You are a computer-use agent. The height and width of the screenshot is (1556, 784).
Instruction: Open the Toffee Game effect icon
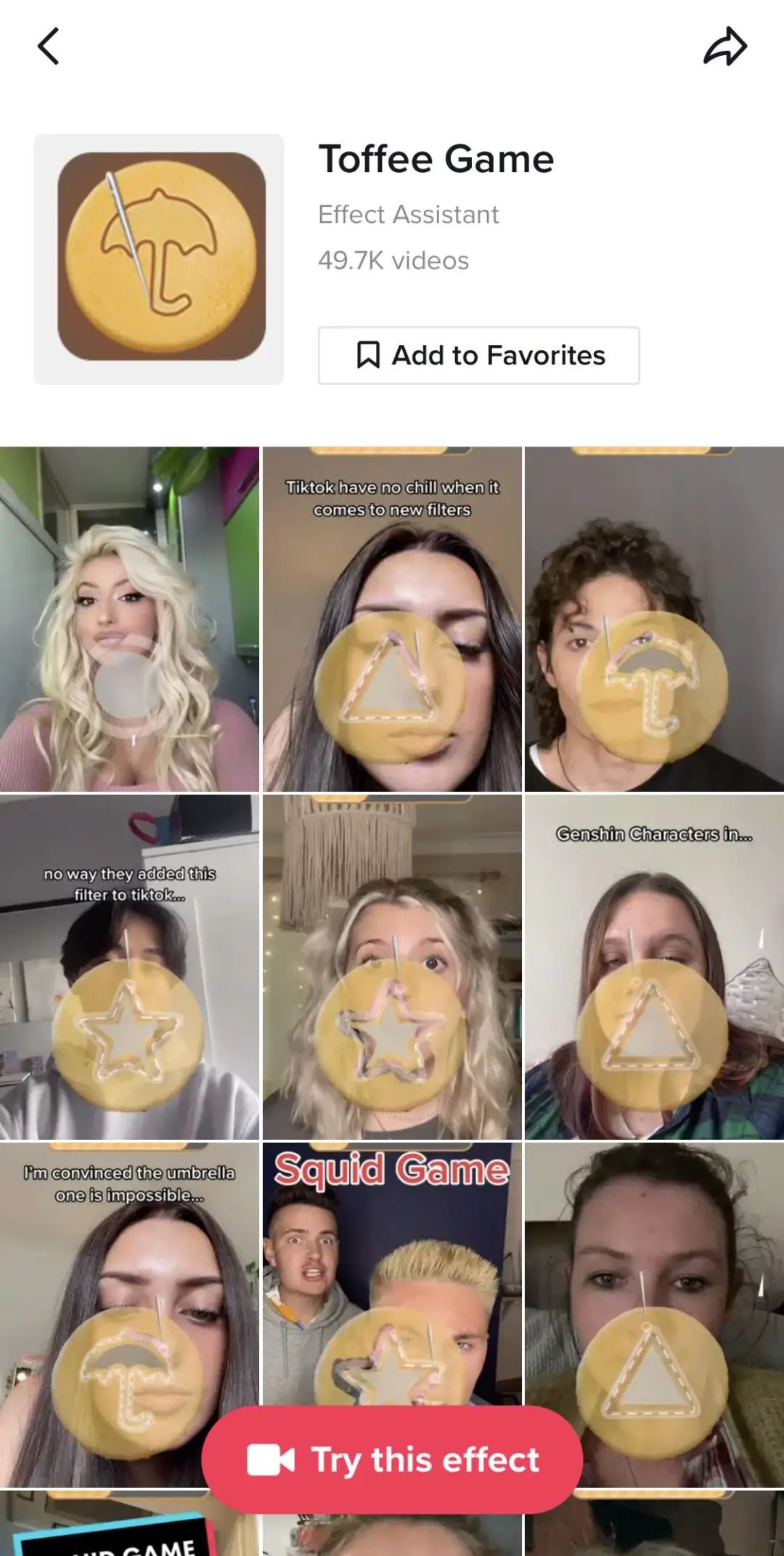coord(159,258)
